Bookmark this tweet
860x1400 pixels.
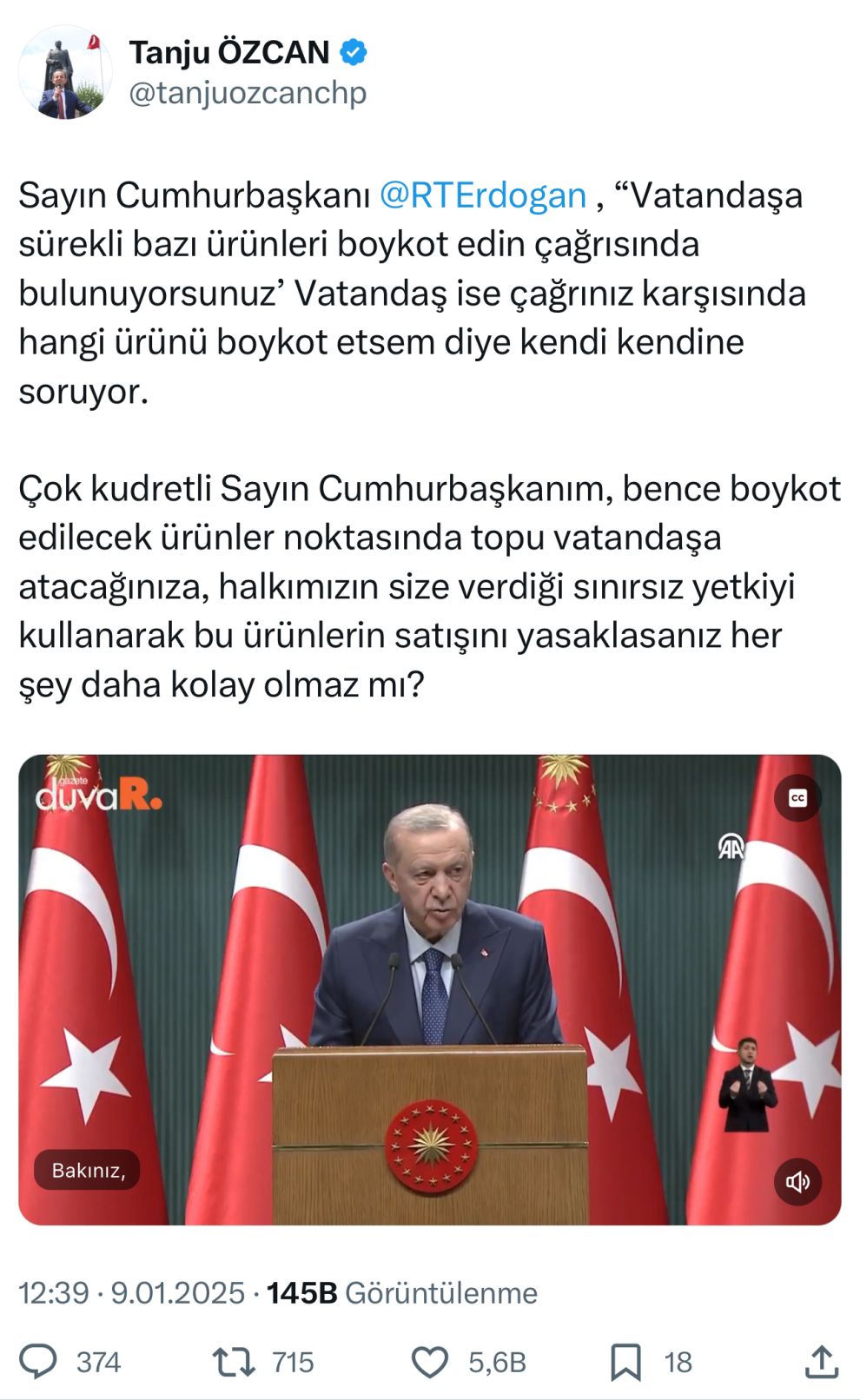[625, 1362]
